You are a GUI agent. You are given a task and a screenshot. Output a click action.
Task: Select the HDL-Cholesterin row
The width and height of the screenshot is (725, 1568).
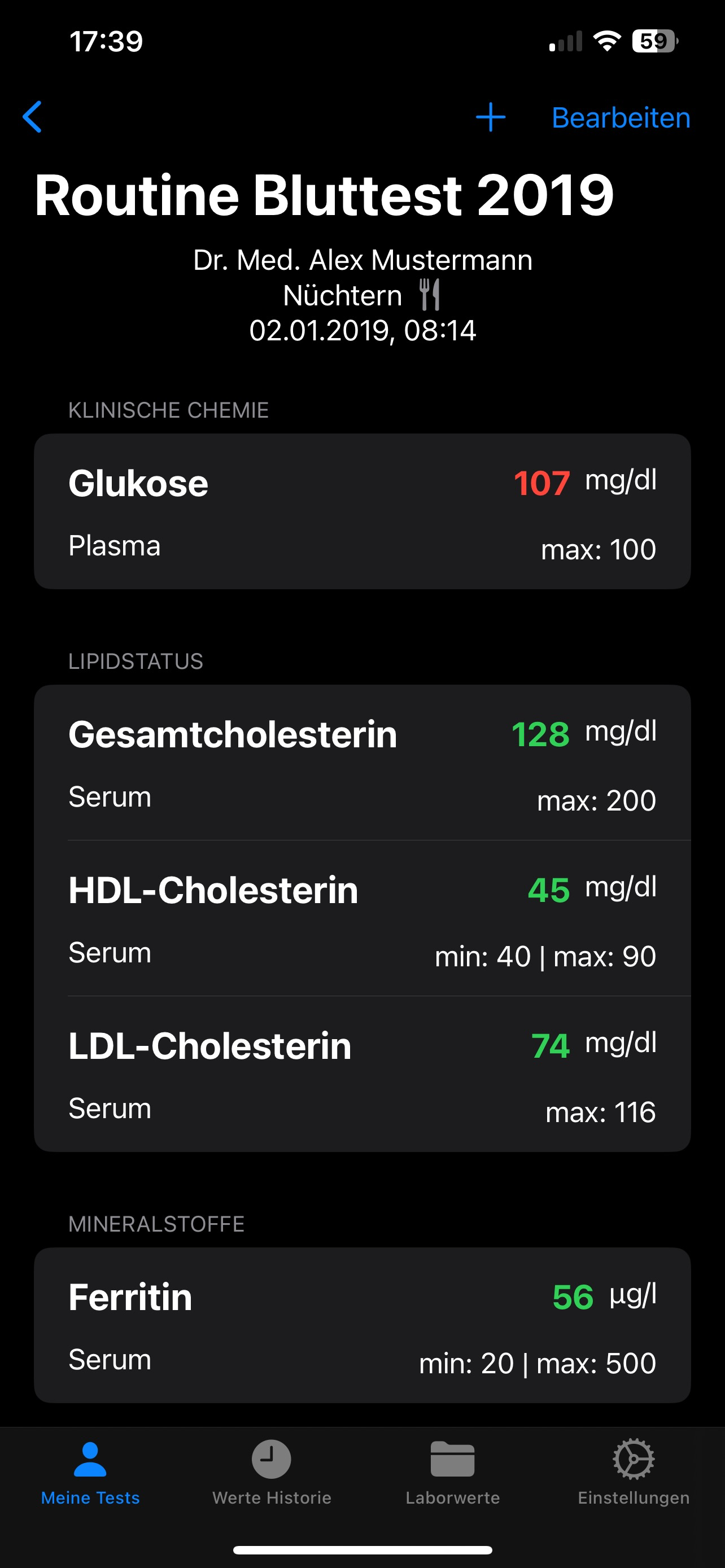(x=362, y=918)
